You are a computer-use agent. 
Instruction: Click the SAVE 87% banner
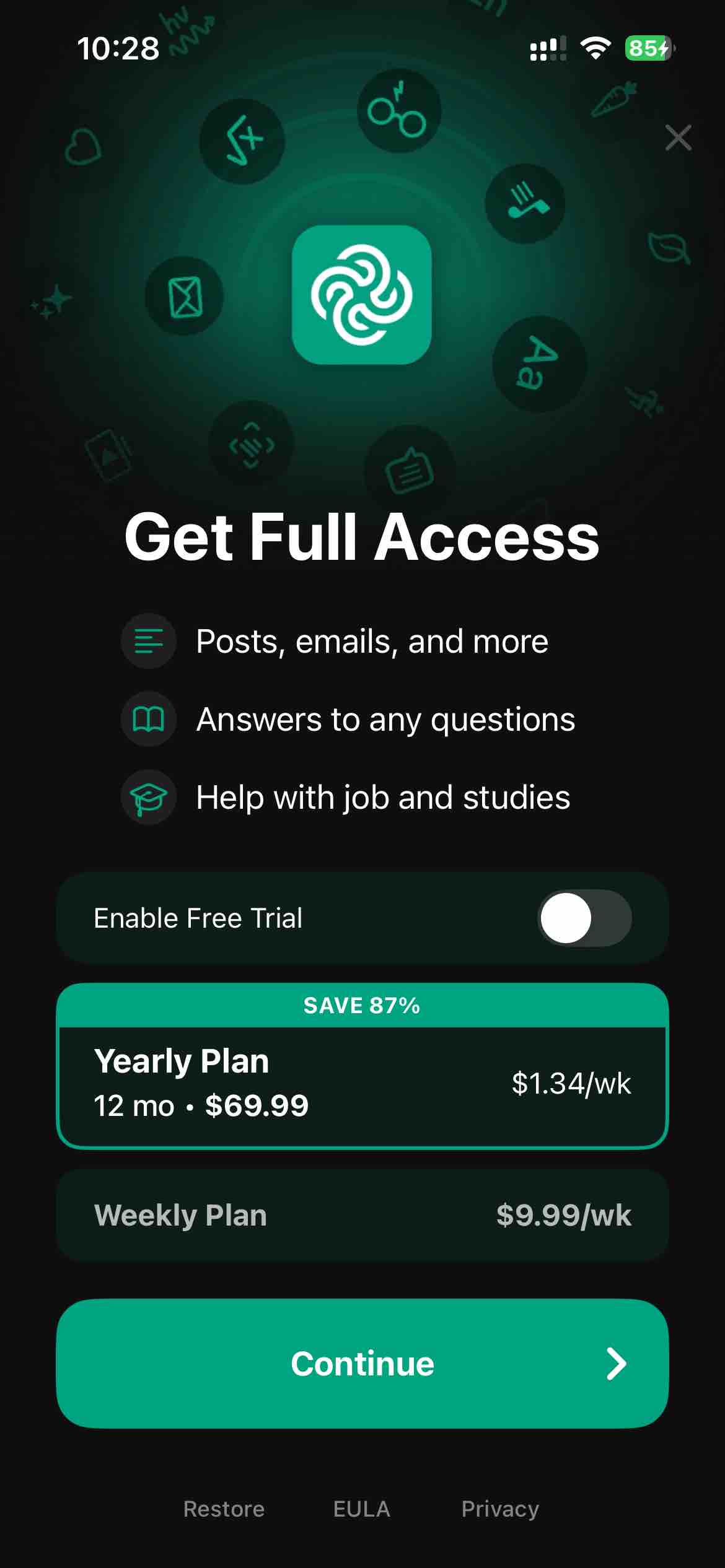[x=361, y=1004]
